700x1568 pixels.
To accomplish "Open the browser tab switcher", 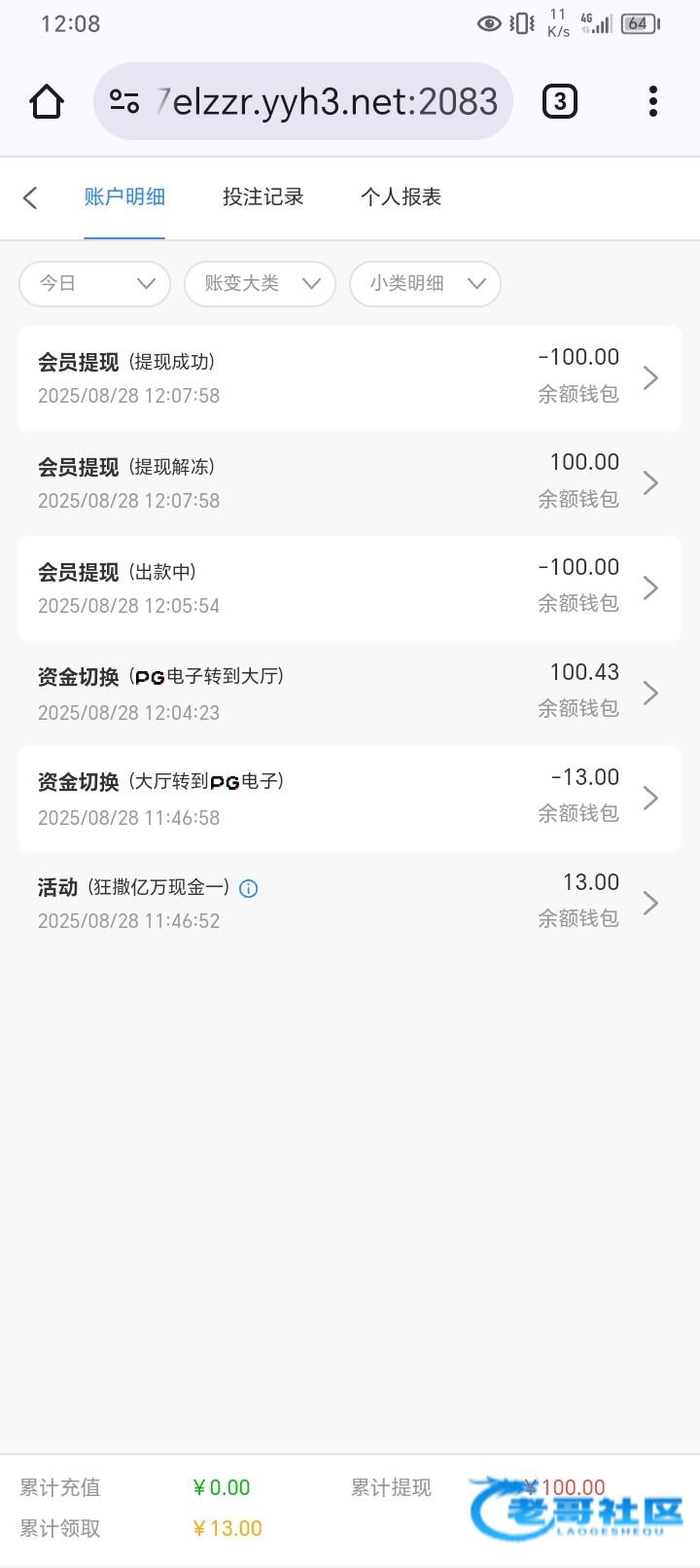I will pos(559,101).
